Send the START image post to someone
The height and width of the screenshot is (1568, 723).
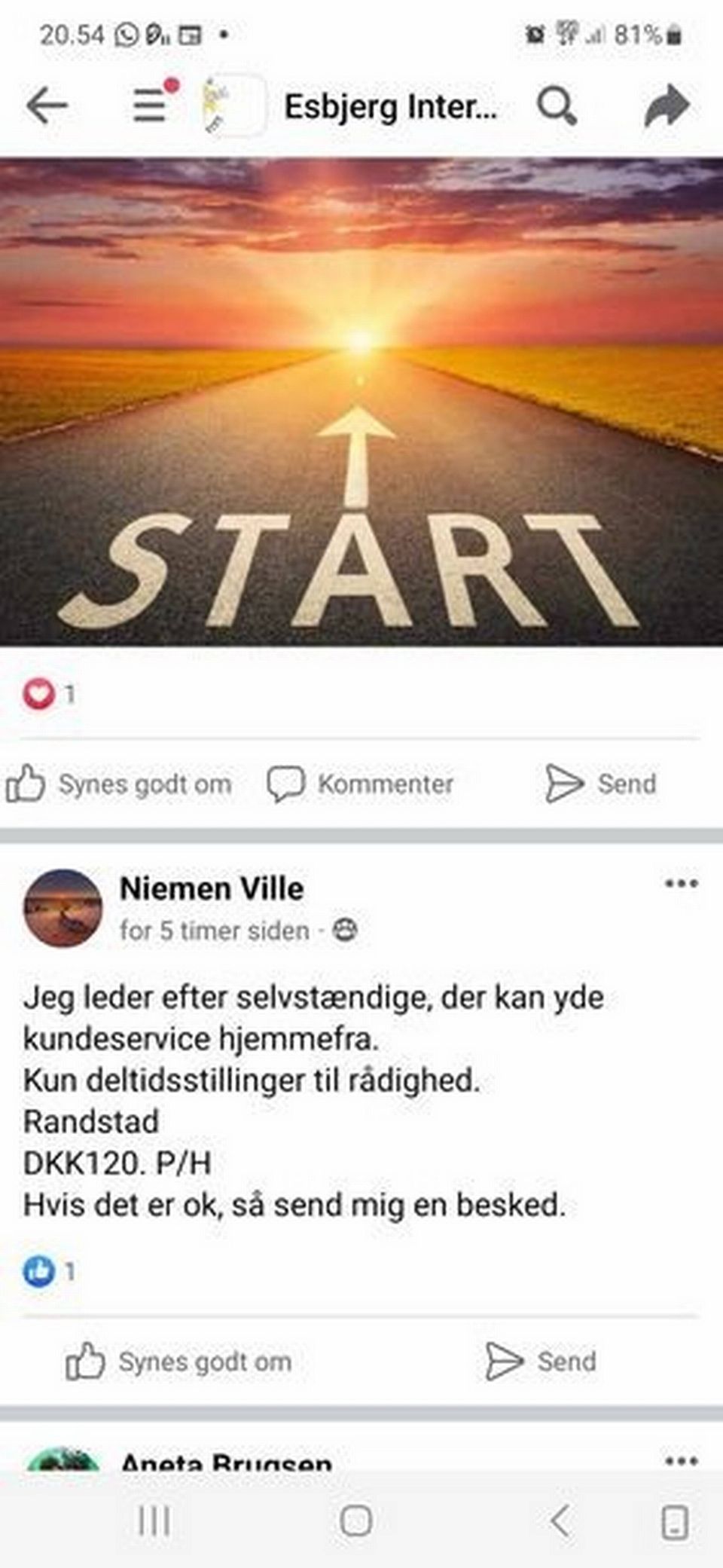[x=601, y=784]
